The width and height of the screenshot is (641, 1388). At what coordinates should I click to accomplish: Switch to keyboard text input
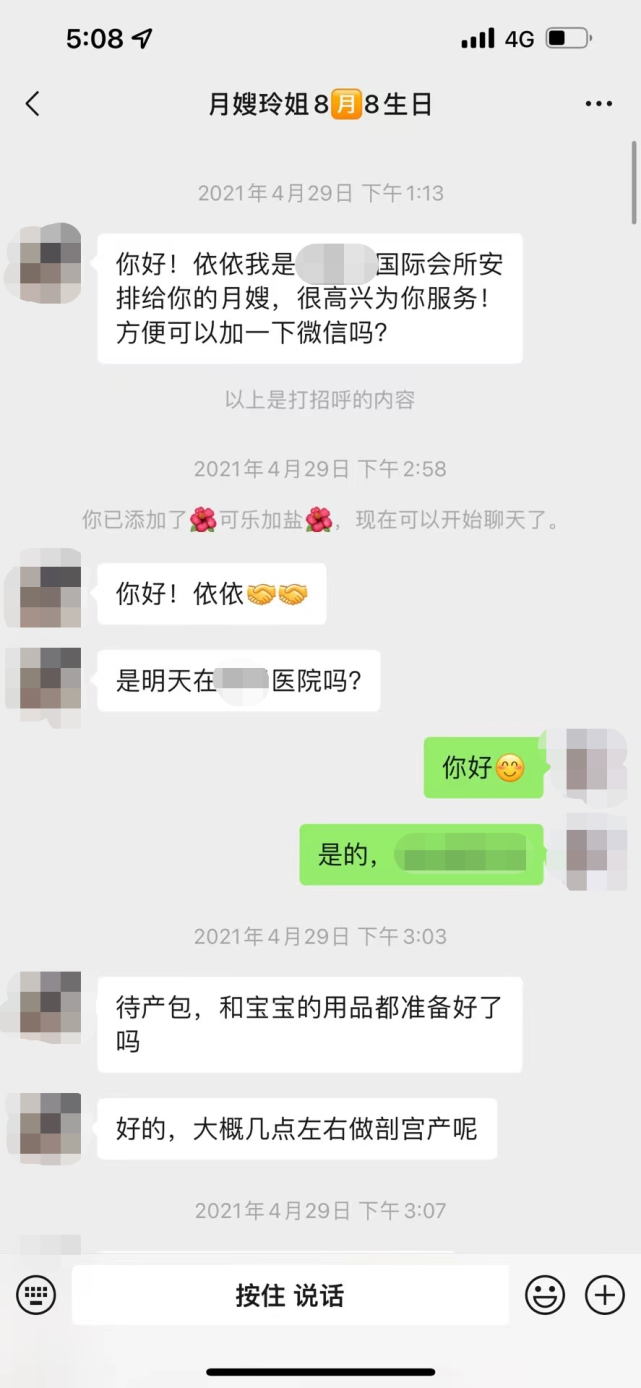point(36,1296)
